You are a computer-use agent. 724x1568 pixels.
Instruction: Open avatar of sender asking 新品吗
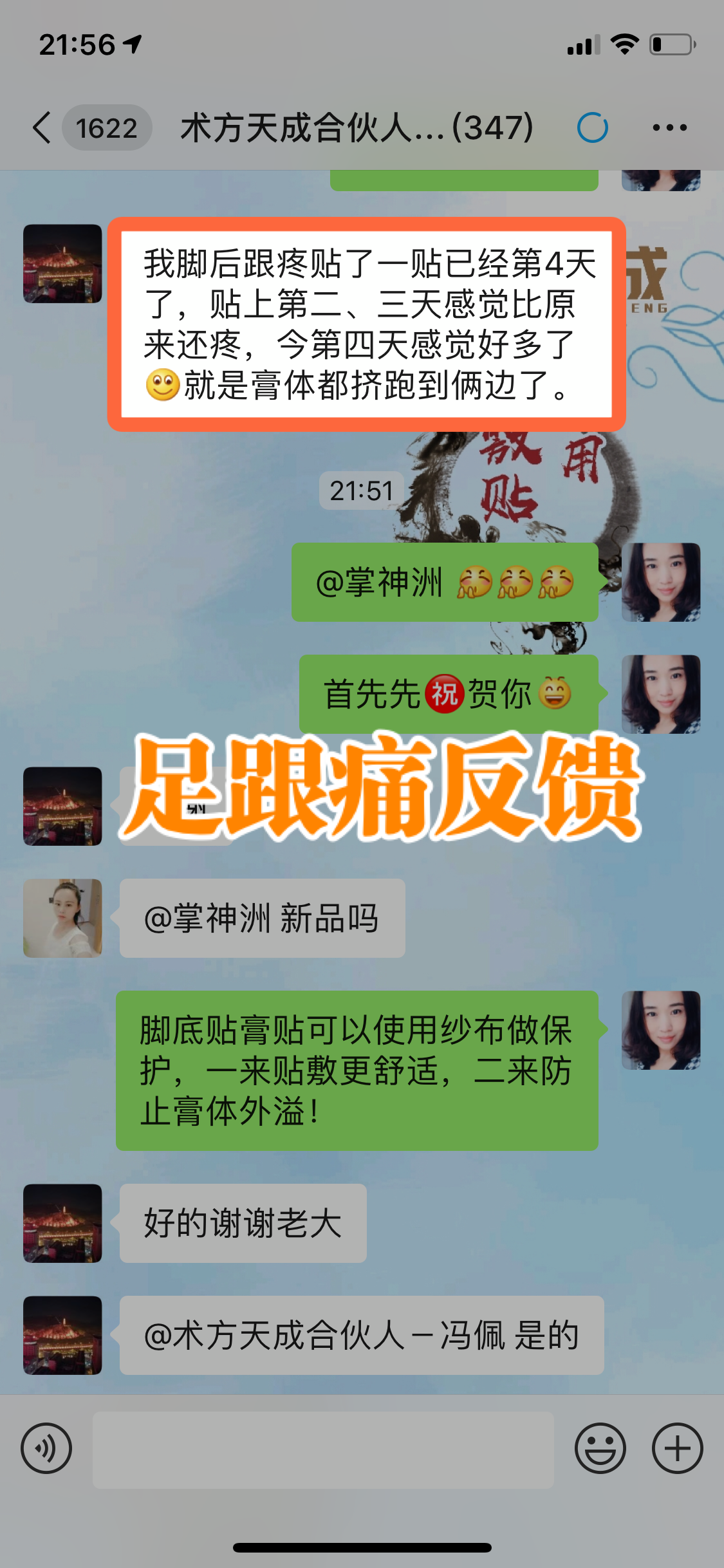pyautogui.click(x=62, y=918)
